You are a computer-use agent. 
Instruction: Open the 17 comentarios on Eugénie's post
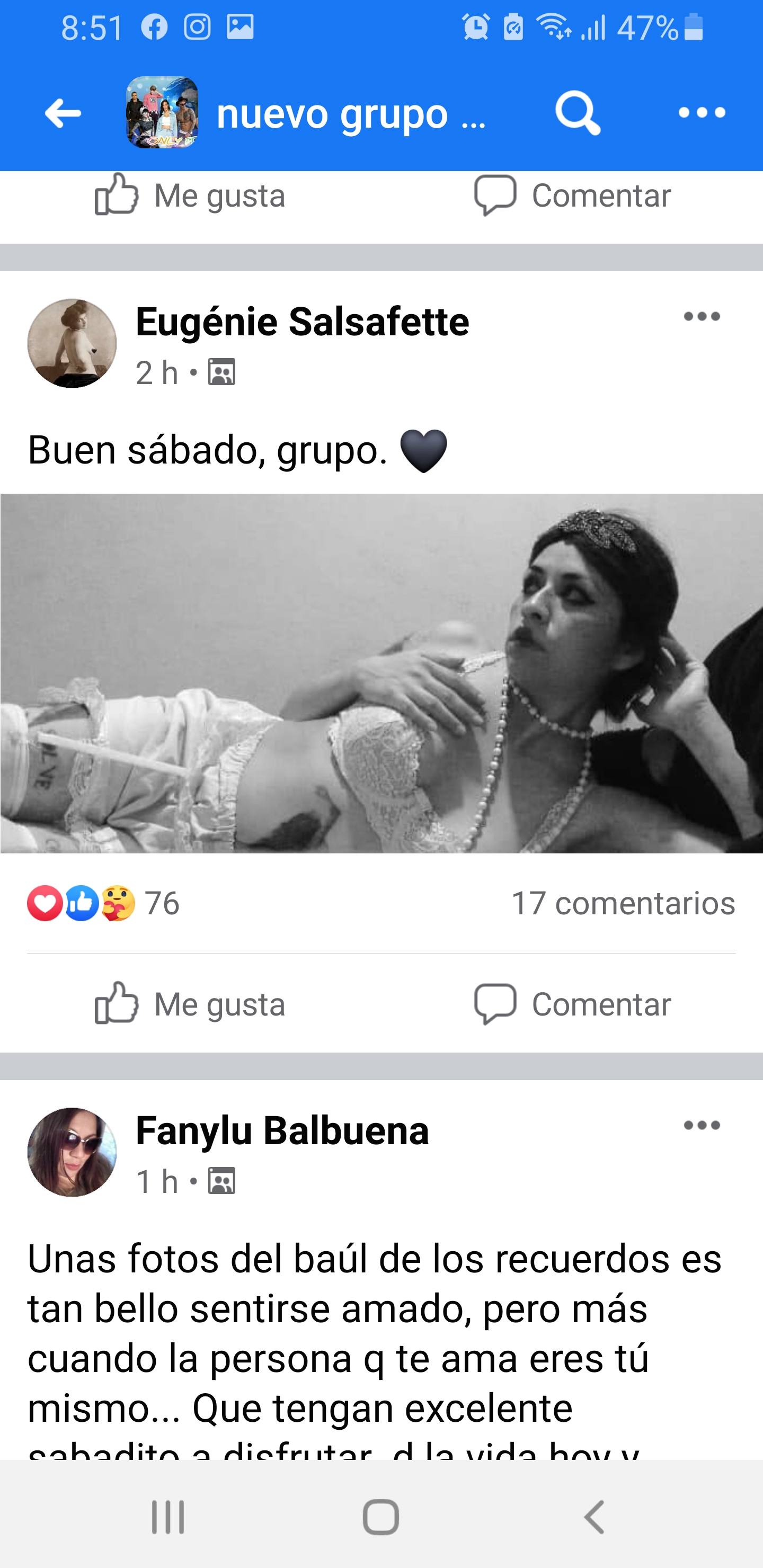click(x=623, y=903)
